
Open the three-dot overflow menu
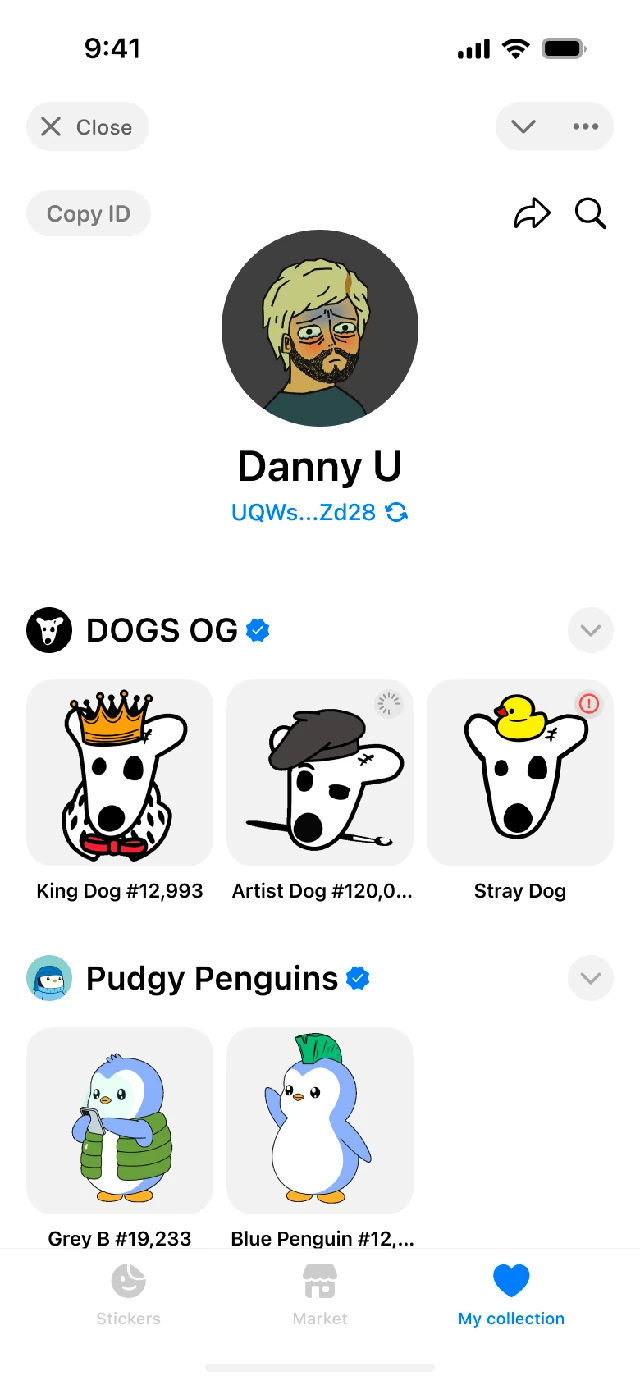pos(585,127)
